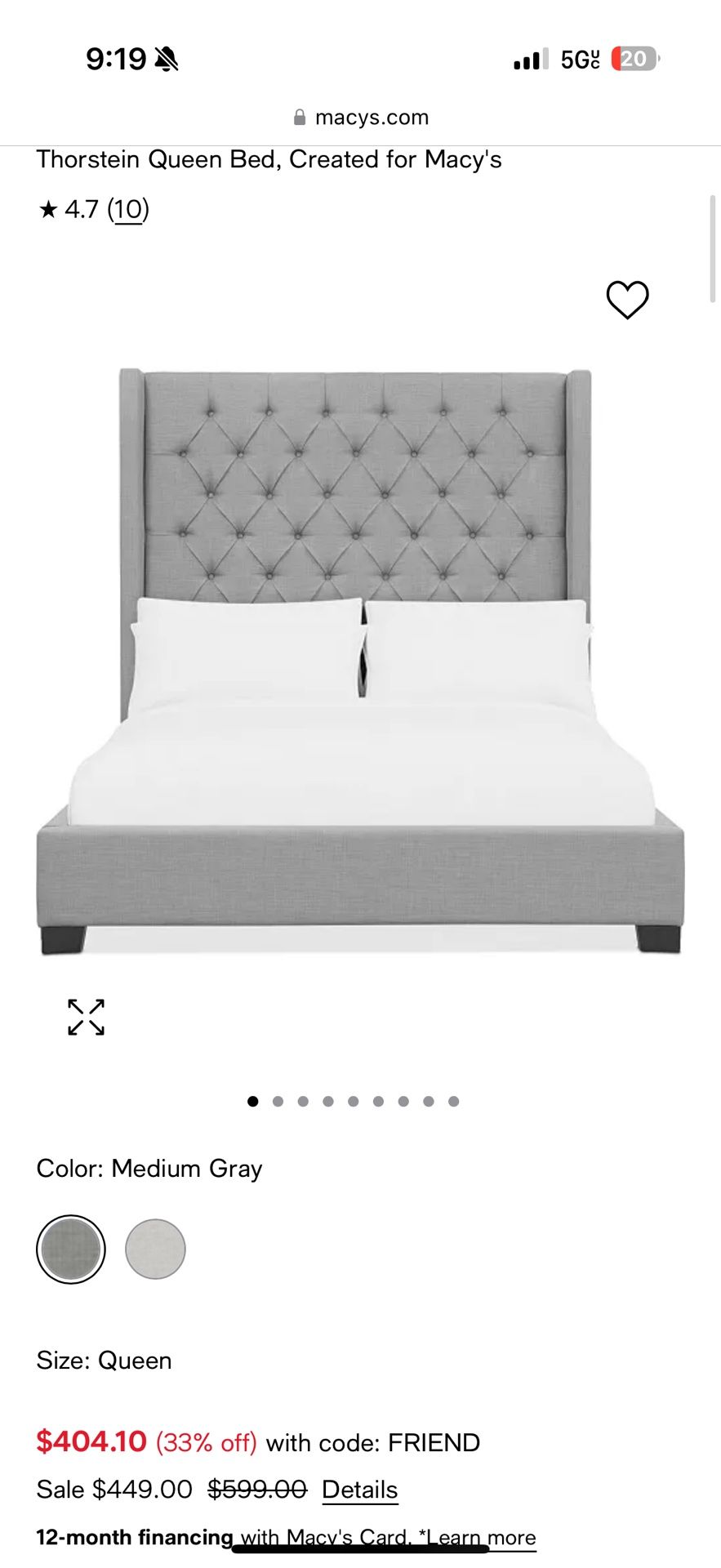Tap the clock showing 9:19
This screenshot has width=721, height=1568.
(115, 58)
